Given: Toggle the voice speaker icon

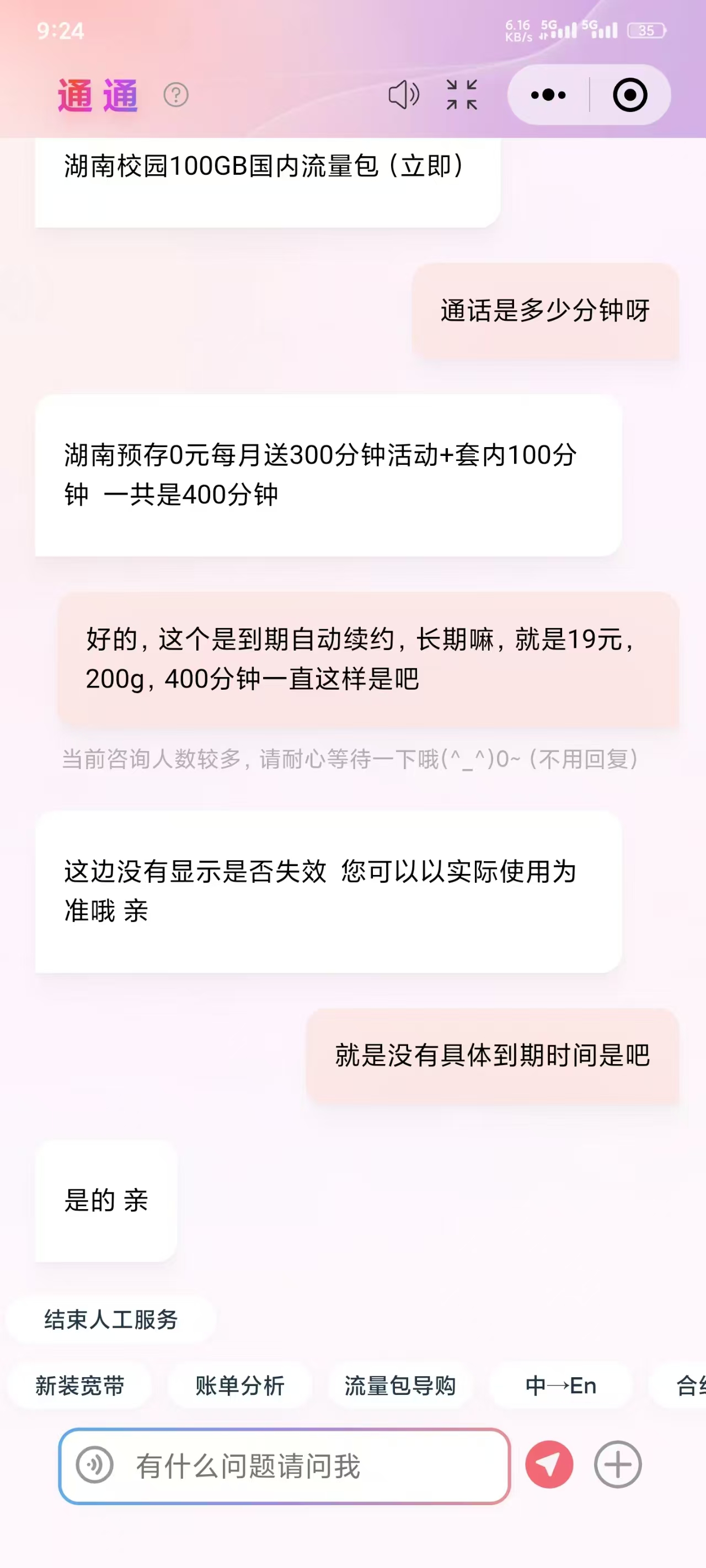Looking at the screenshot, I should pos(403,95).
